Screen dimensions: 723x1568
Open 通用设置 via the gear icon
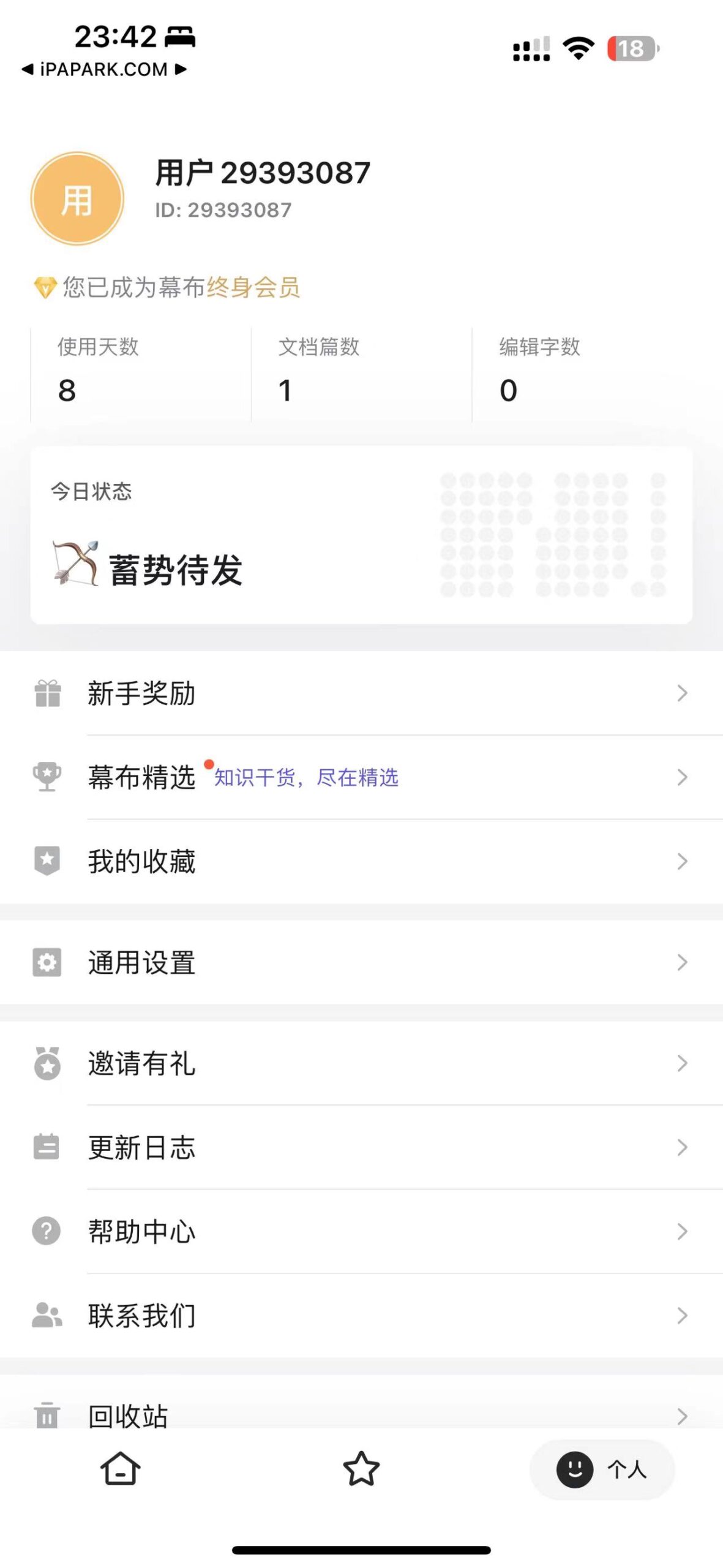(x=45, y=963)
